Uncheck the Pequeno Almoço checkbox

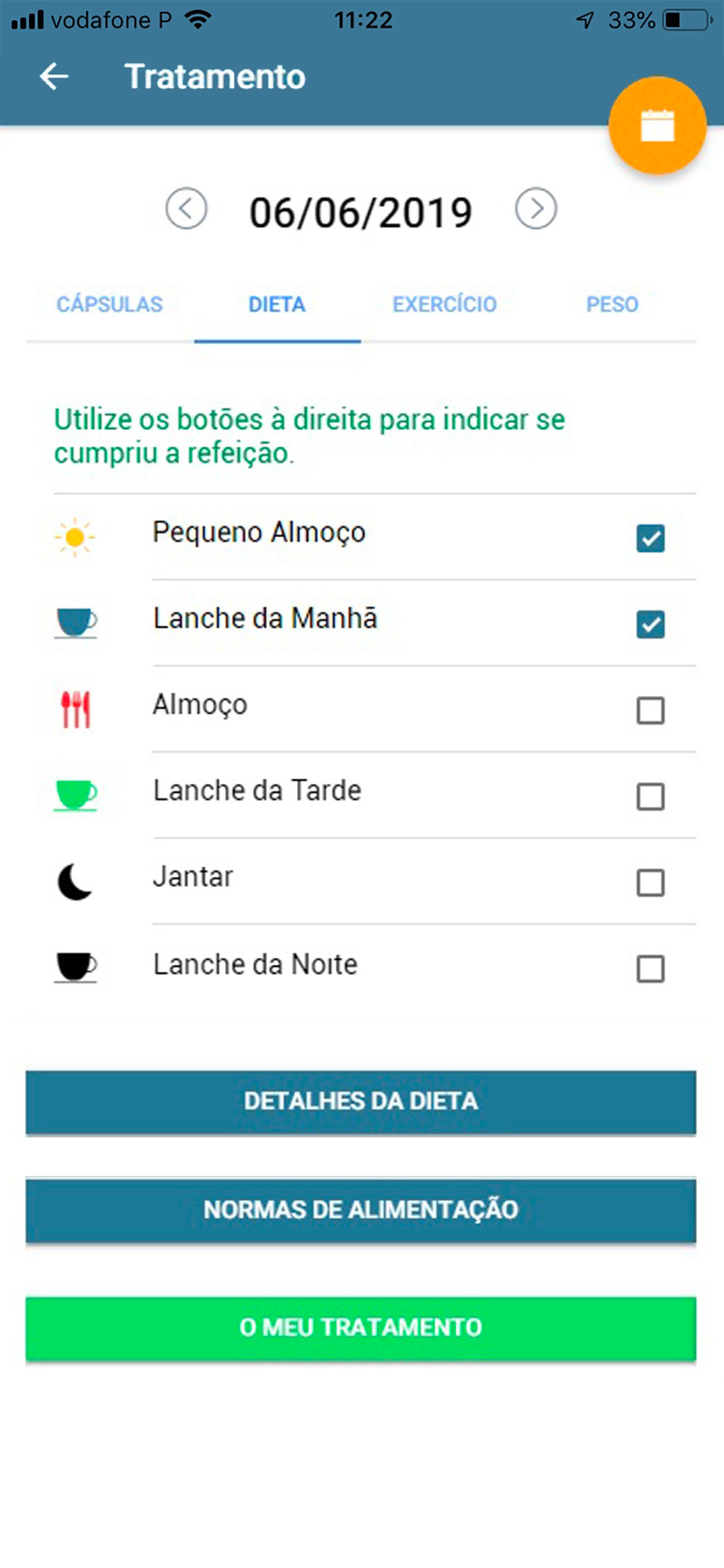click(650, 539)
